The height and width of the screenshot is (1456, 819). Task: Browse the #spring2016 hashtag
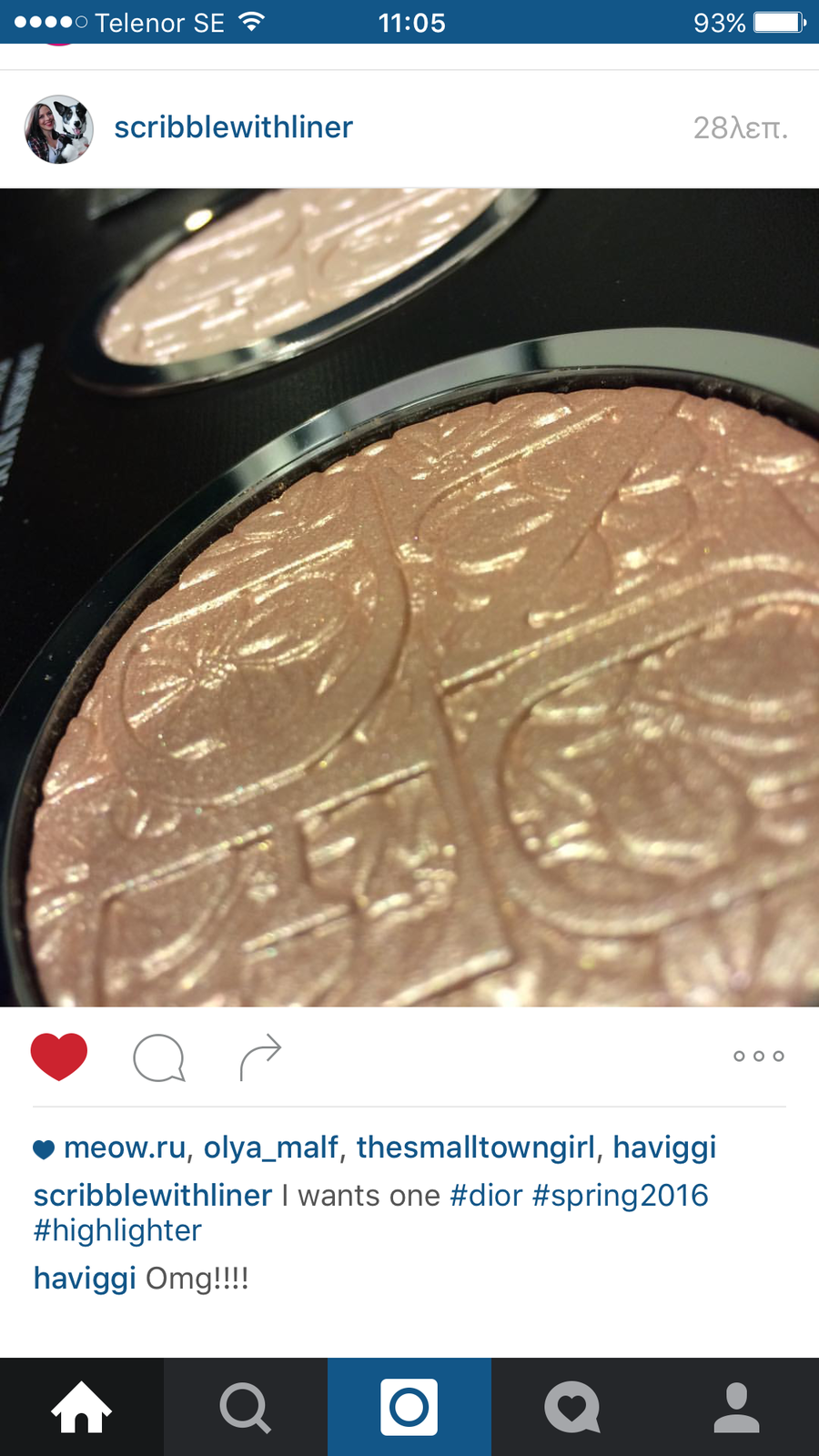(621, 1195)
